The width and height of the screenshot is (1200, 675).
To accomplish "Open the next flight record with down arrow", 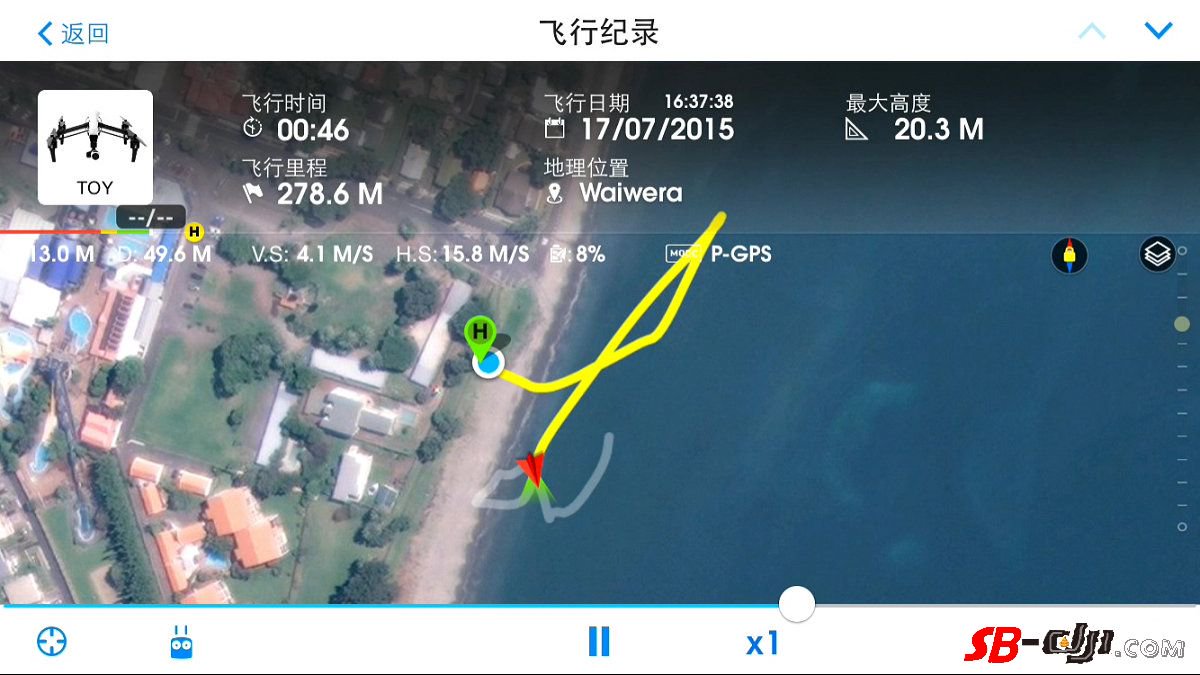I will point(1158,31).
